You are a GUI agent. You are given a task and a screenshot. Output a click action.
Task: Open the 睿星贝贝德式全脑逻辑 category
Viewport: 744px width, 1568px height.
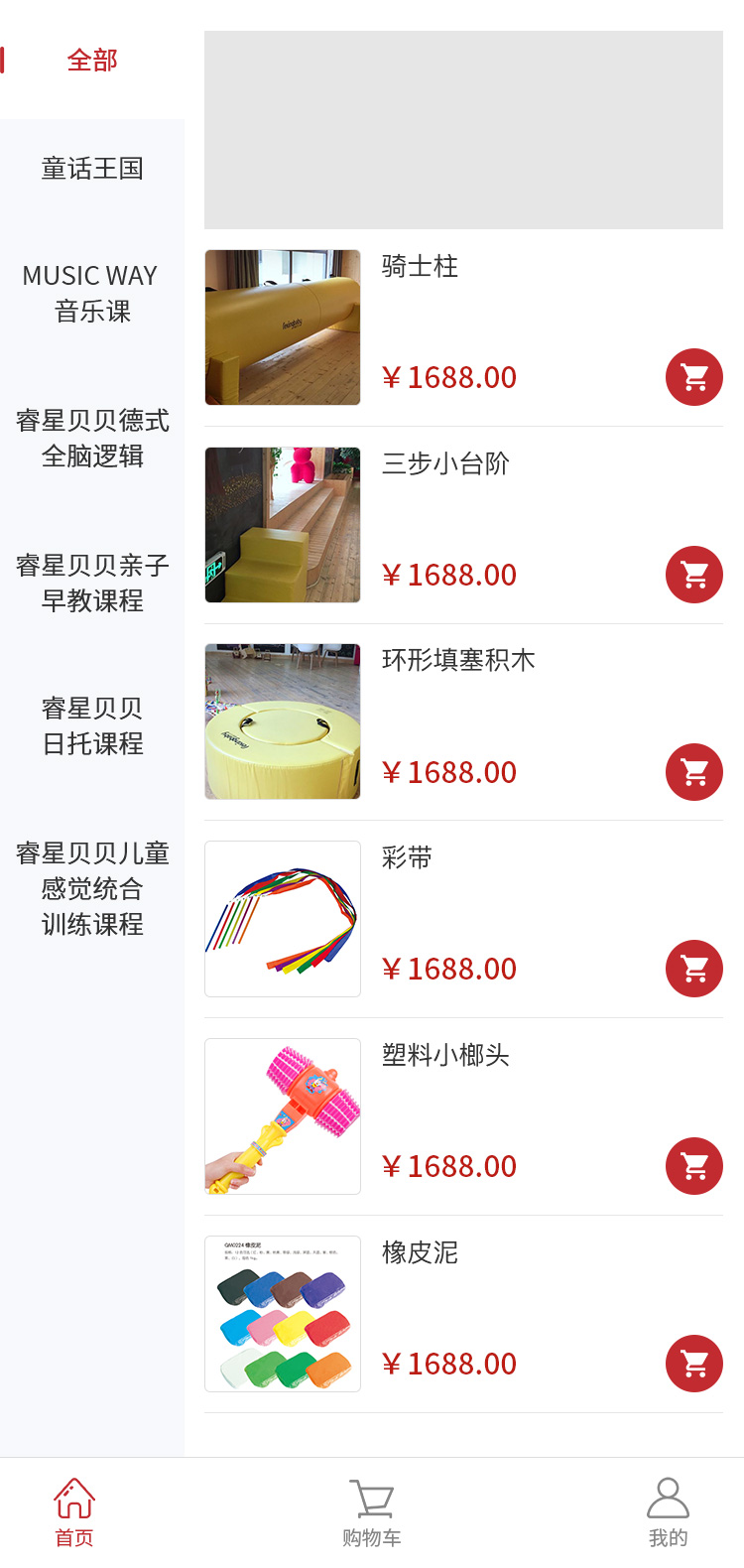coord(92,439)
